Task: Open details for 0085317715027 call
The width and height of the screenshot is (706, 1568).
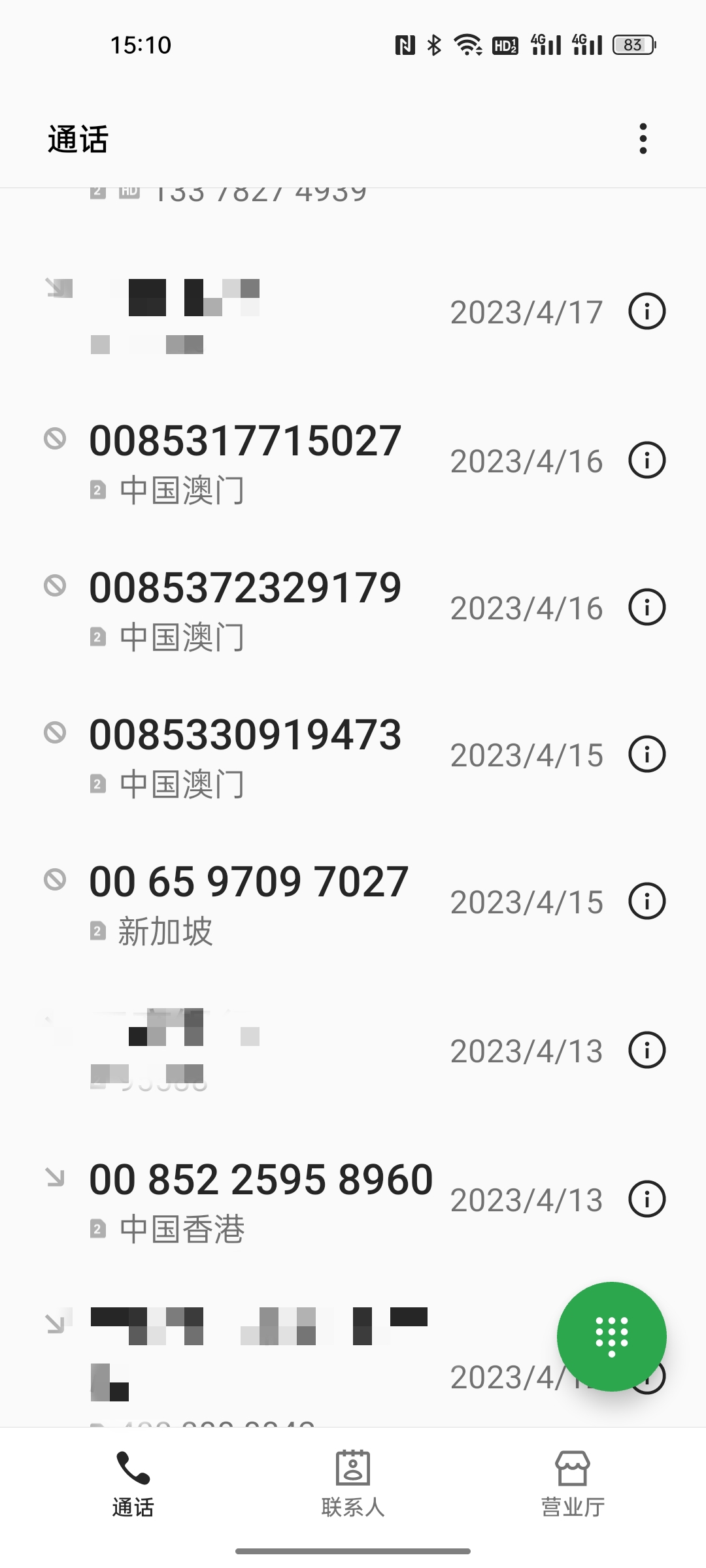Action: click(646, 460)
